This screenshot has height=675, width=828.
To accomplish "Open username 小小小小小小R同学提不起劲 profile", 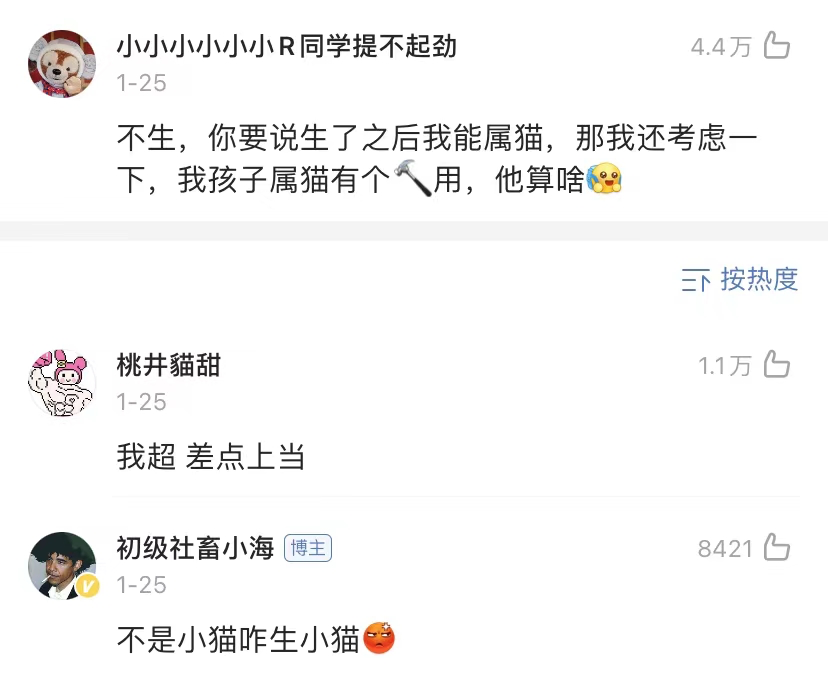I will [287, 46].
